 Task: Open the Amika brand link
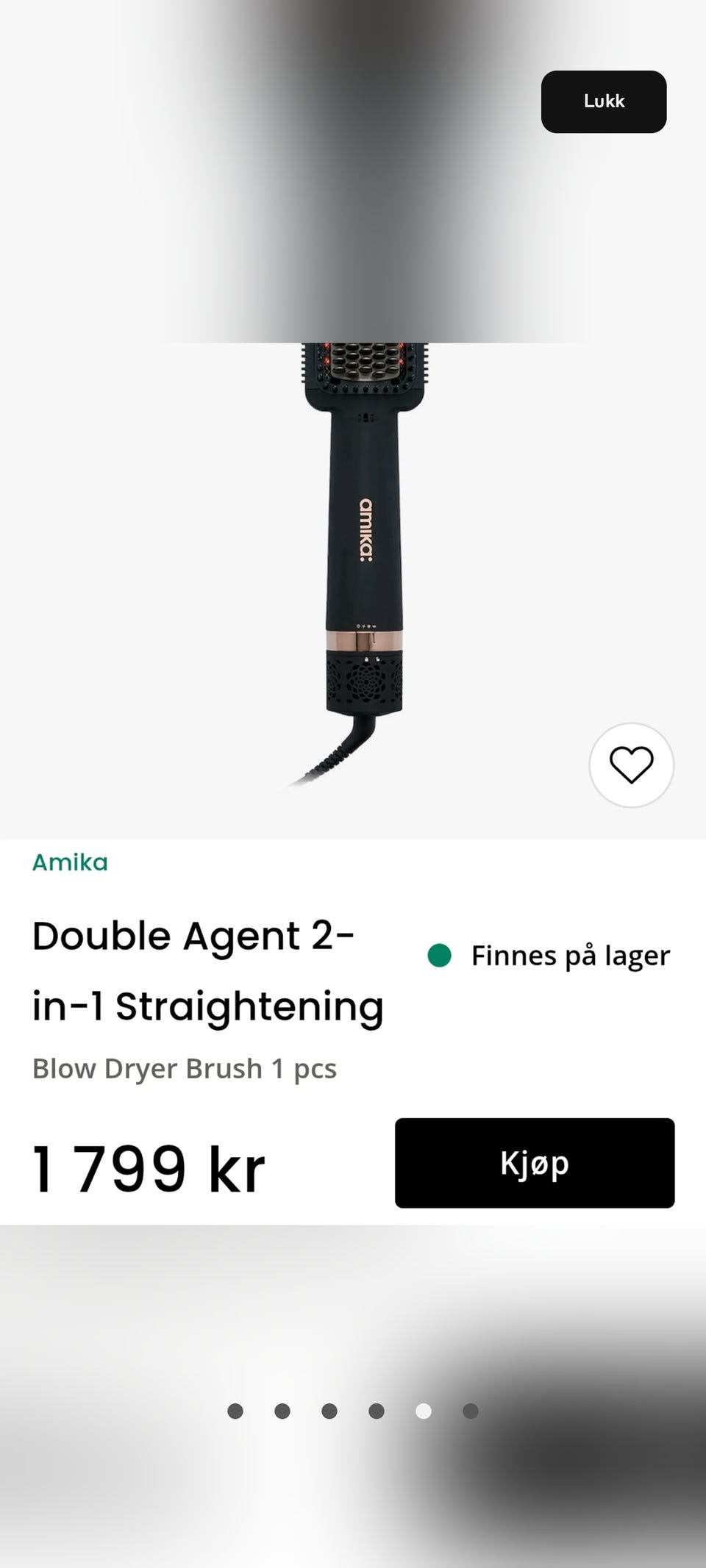coord(70,862)
